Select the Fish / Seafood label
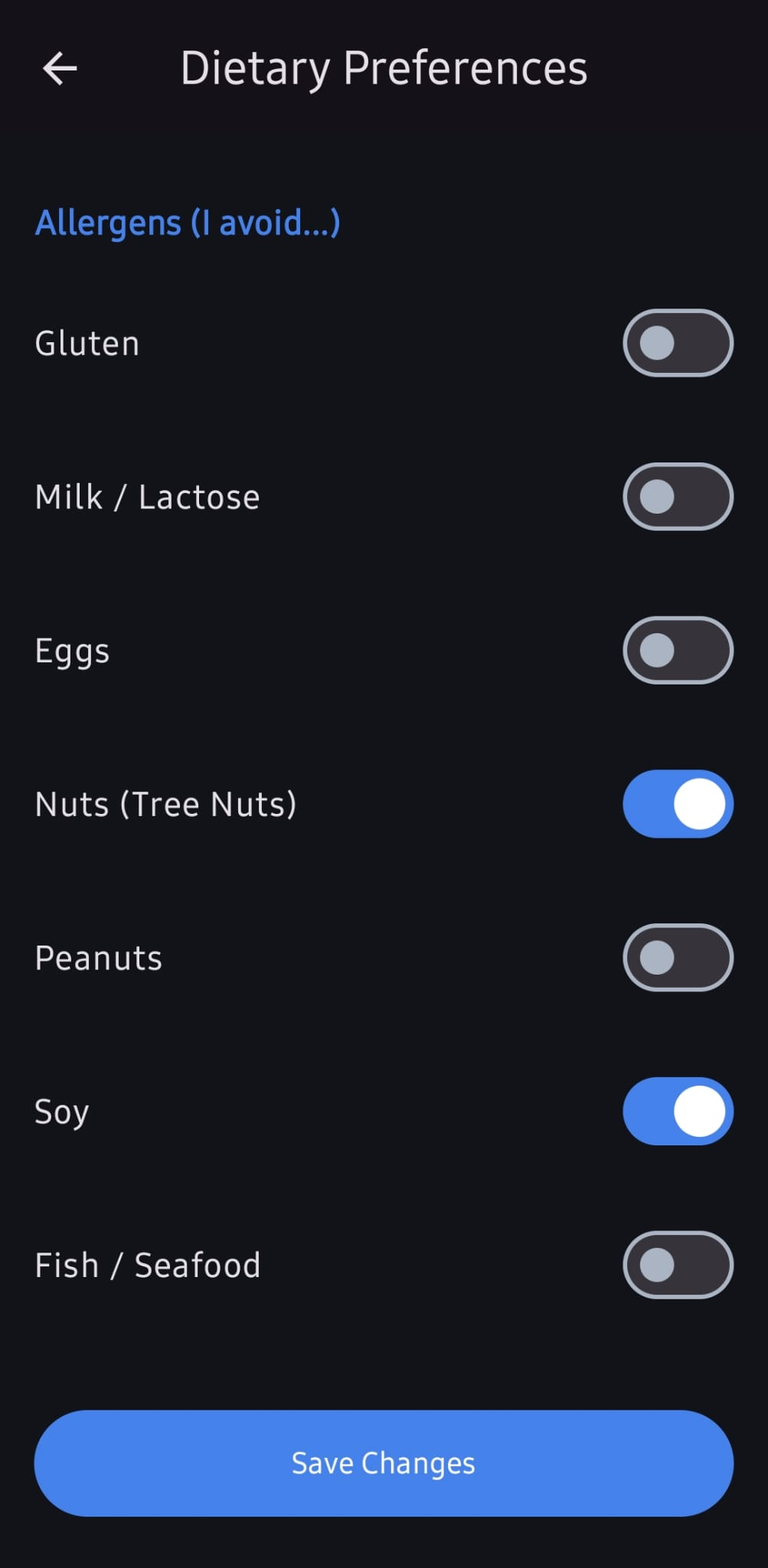768x1568 pixels. [148, 1265]
